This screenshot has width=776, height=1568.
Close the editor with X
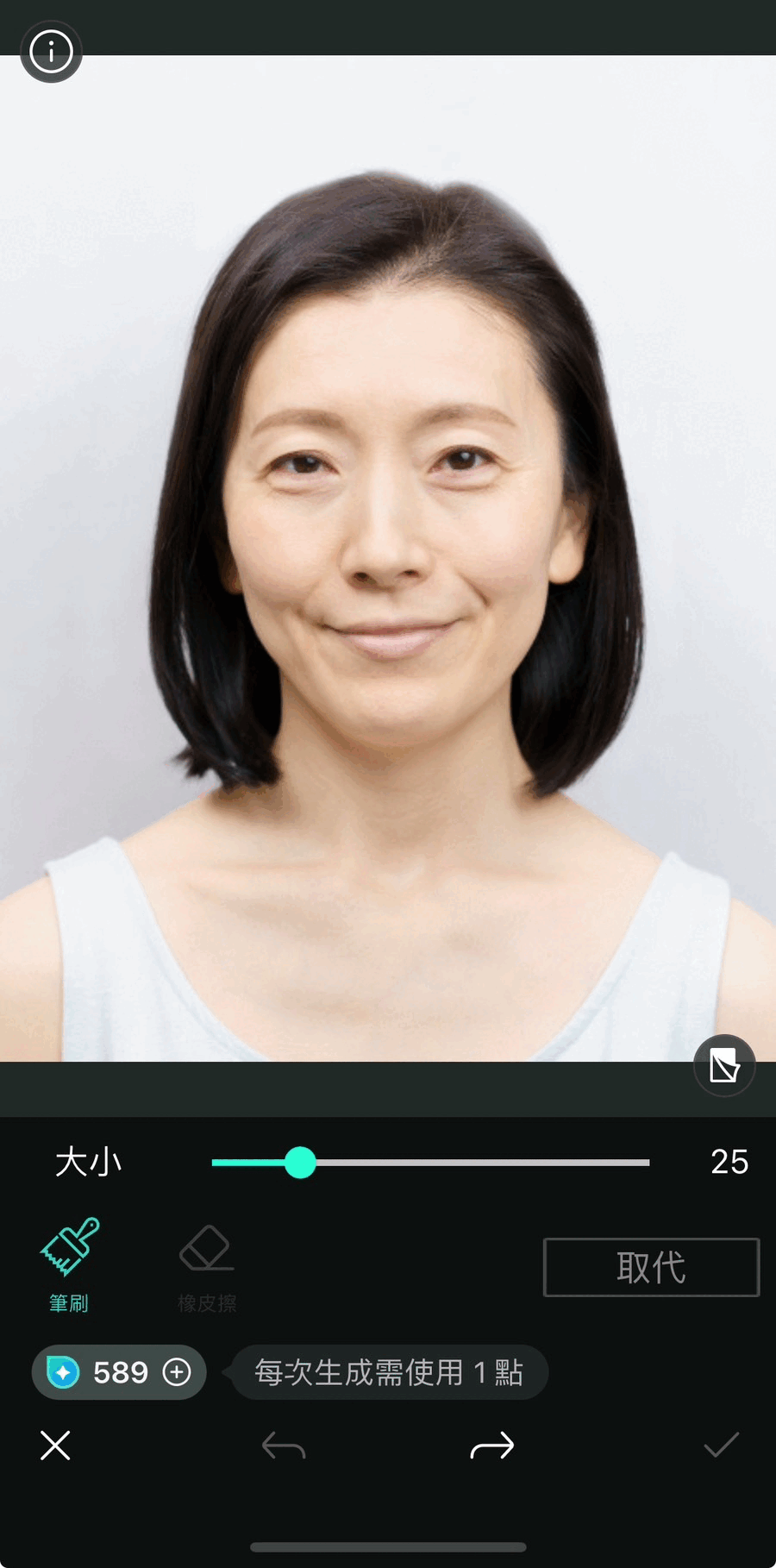[55, 1445]
